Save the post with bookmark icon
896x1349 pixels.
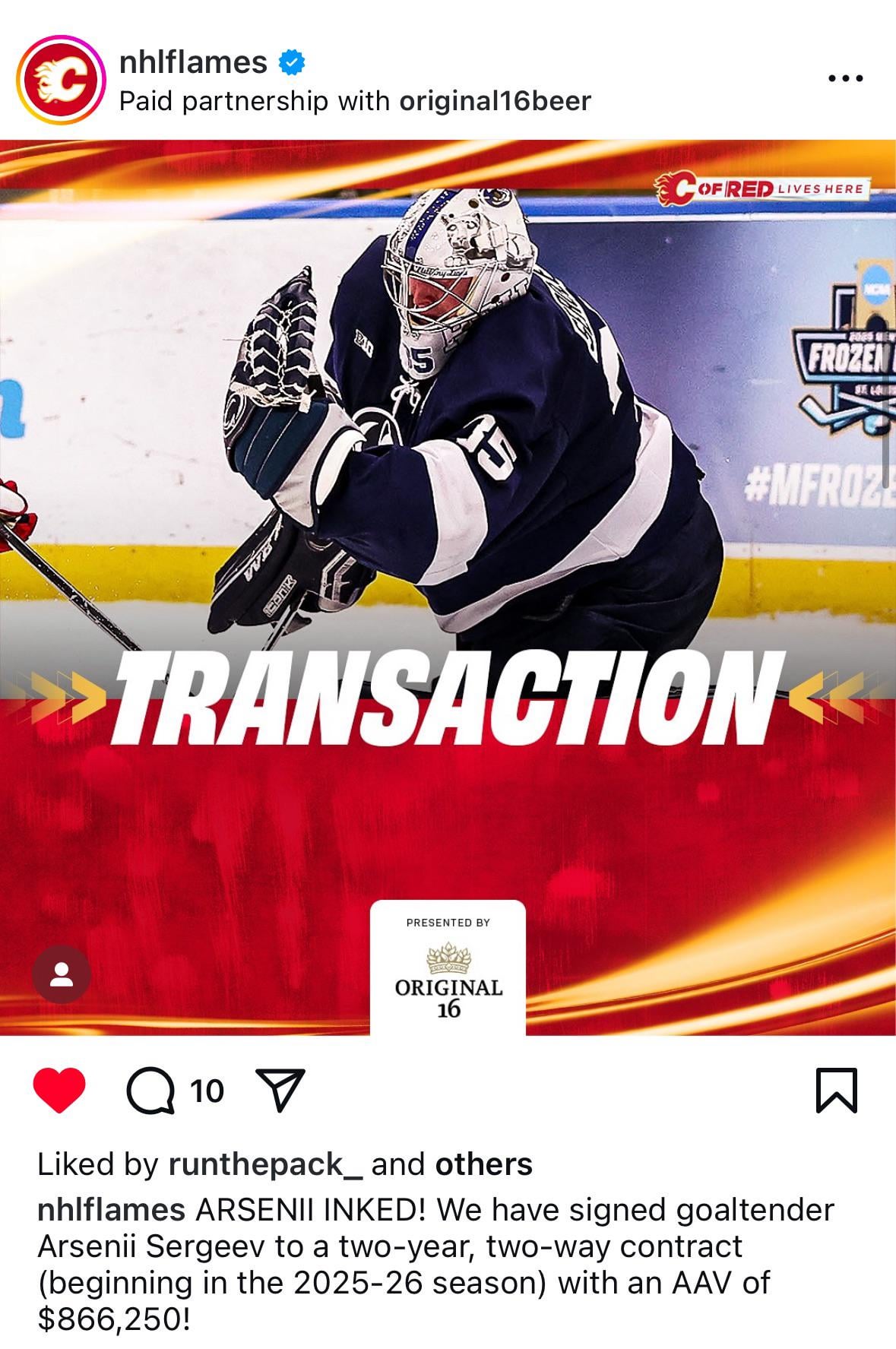point(836,1091)
